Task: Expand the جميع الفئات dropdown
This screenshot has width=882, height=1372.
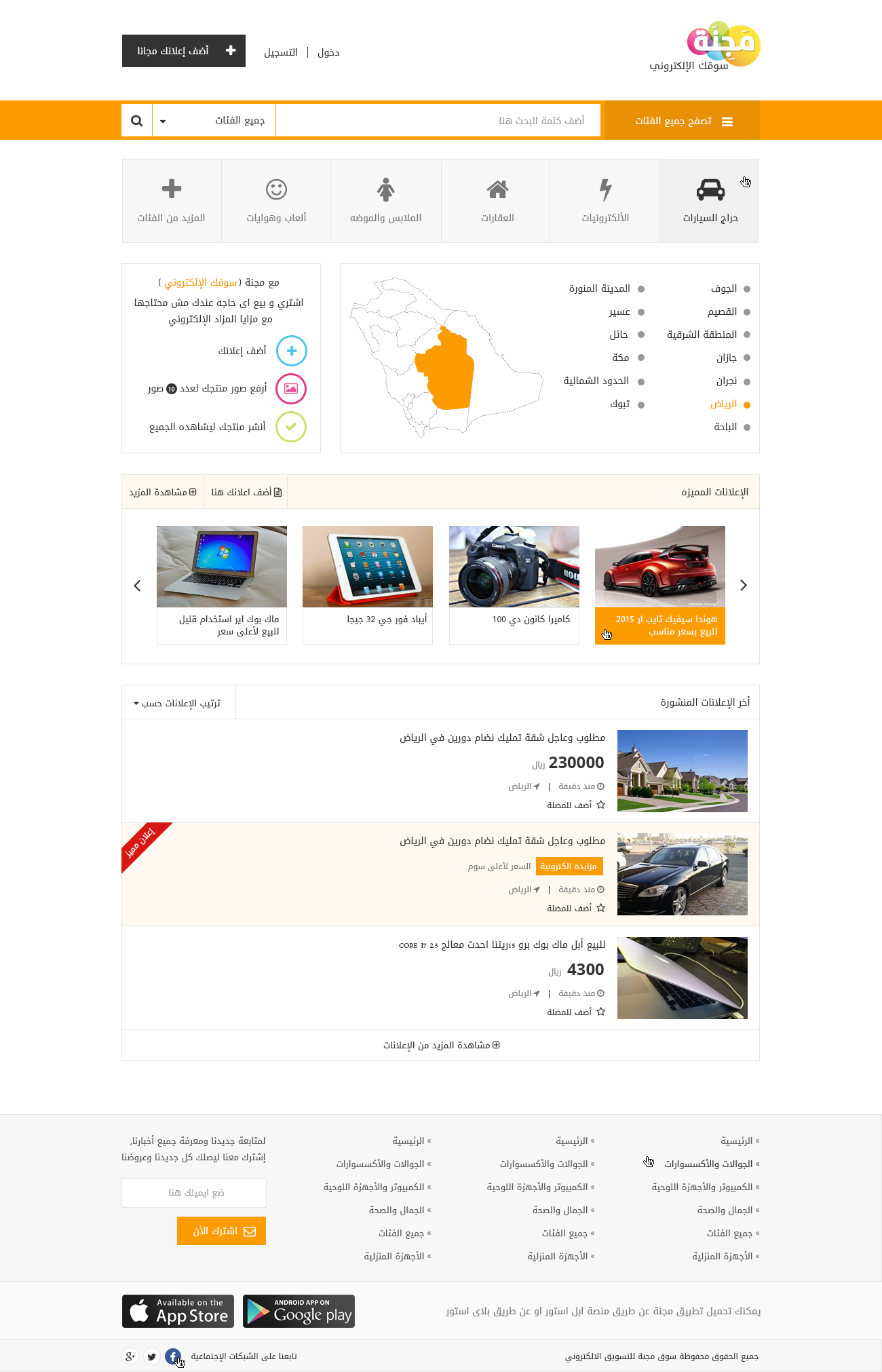Action: click(x=214, y=121)
